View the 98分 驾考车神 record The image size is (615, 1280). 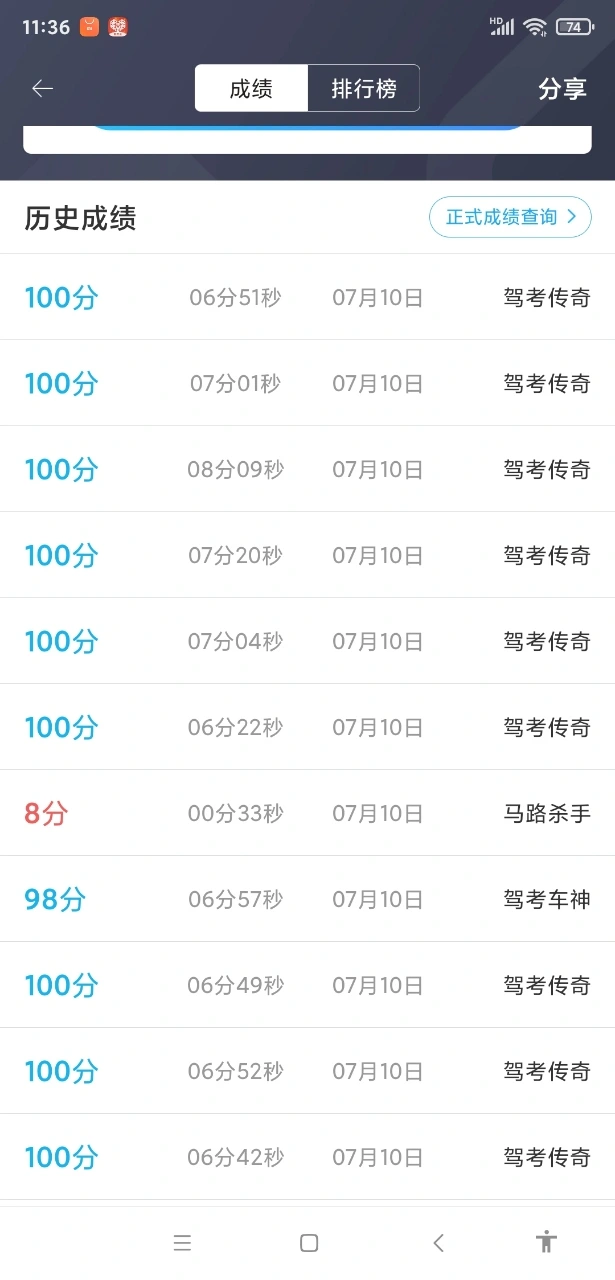click(x=307, y=899)
